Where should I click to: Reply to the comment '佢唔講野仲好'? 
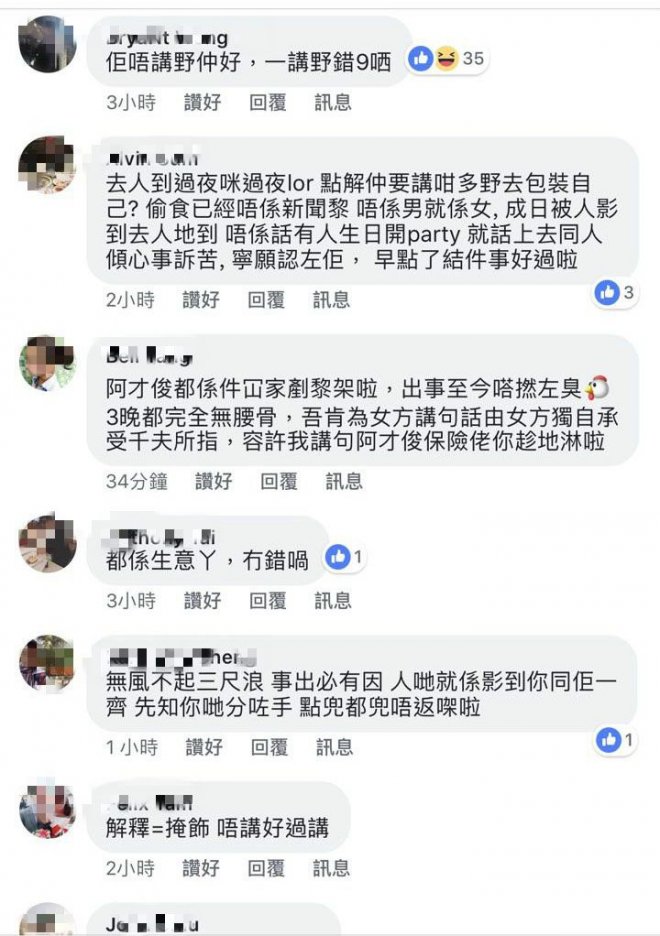coord(267,101)
